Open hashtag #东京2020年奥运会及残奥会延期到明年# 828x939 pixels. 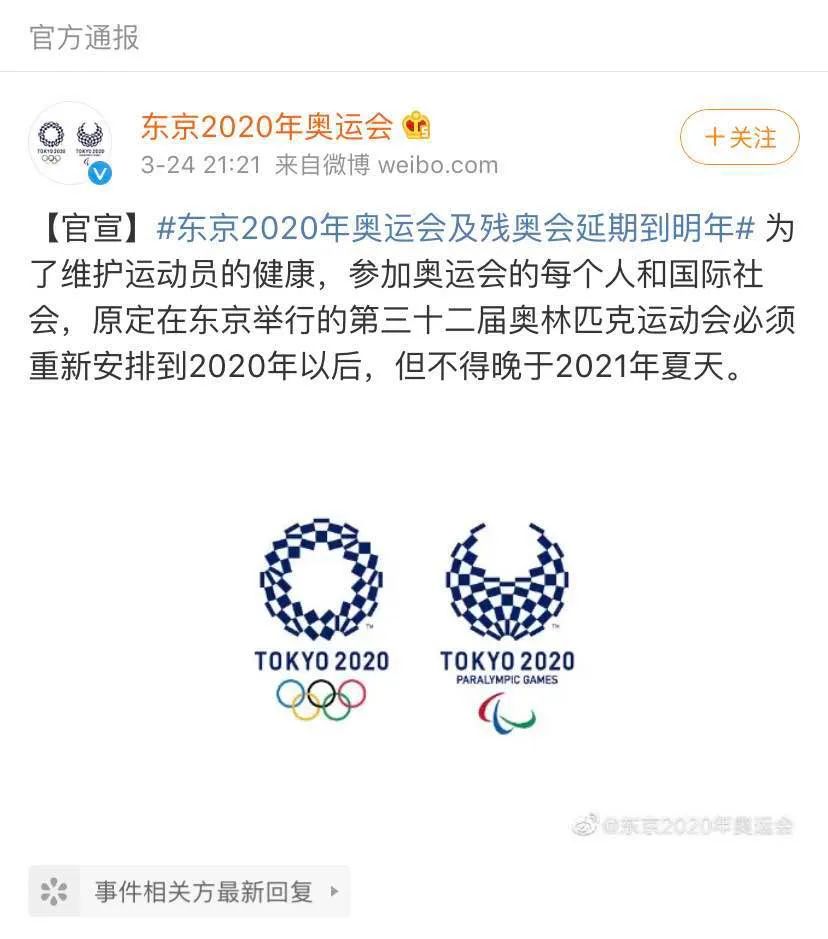455,228
